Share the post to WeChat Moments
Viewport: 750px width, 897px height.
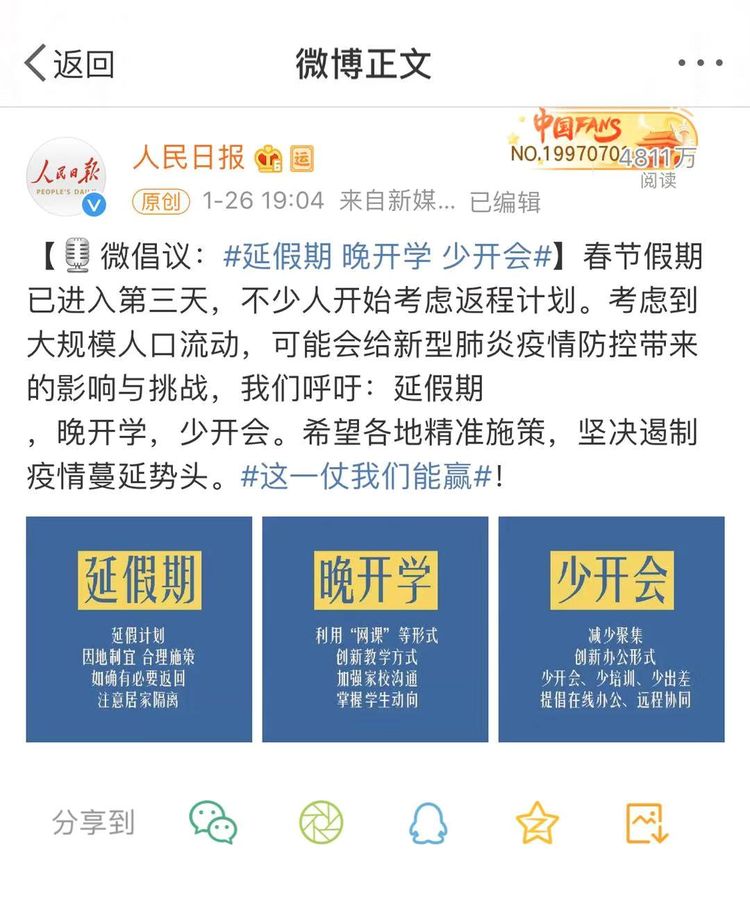pos(321,822)
